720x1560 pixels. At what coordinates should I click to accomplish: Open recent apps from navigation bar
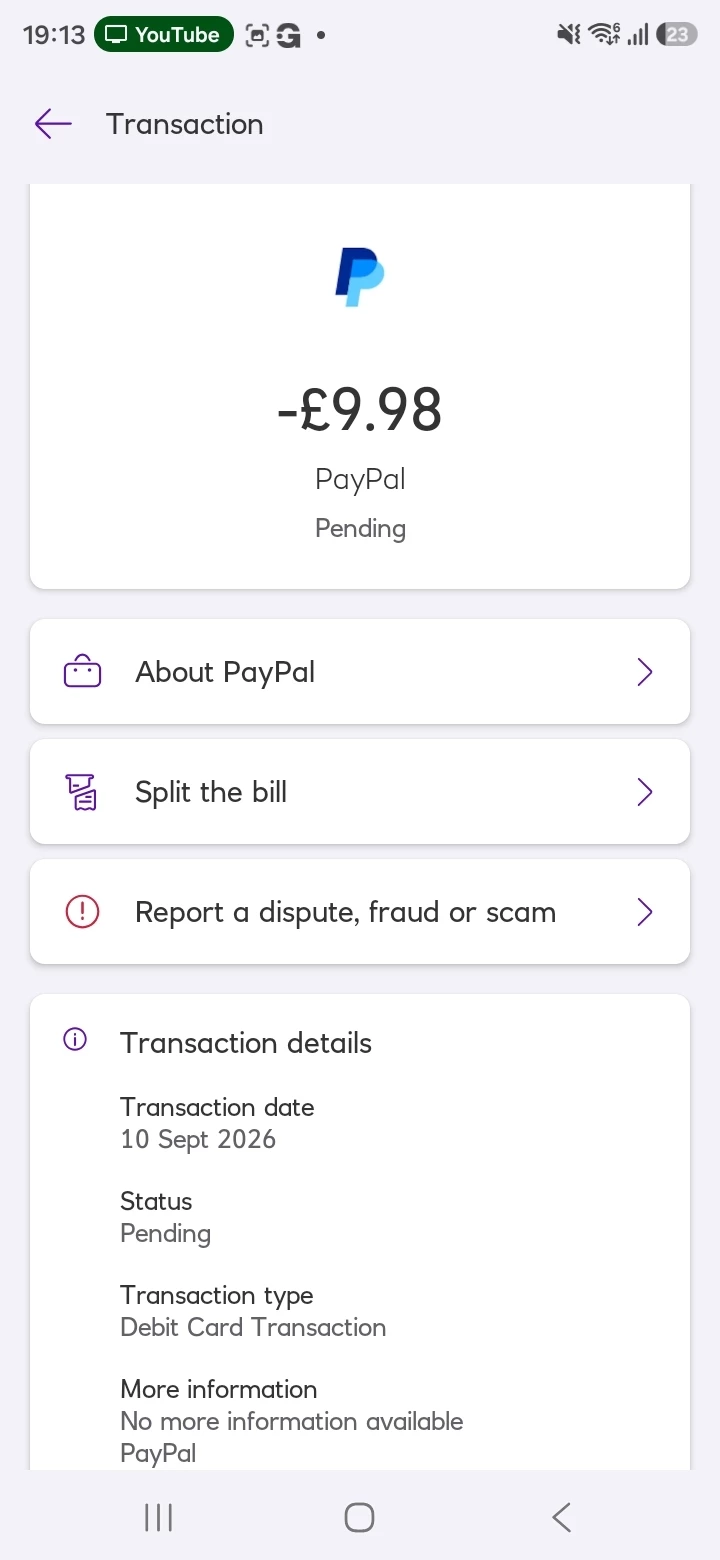coord(158,1517)
